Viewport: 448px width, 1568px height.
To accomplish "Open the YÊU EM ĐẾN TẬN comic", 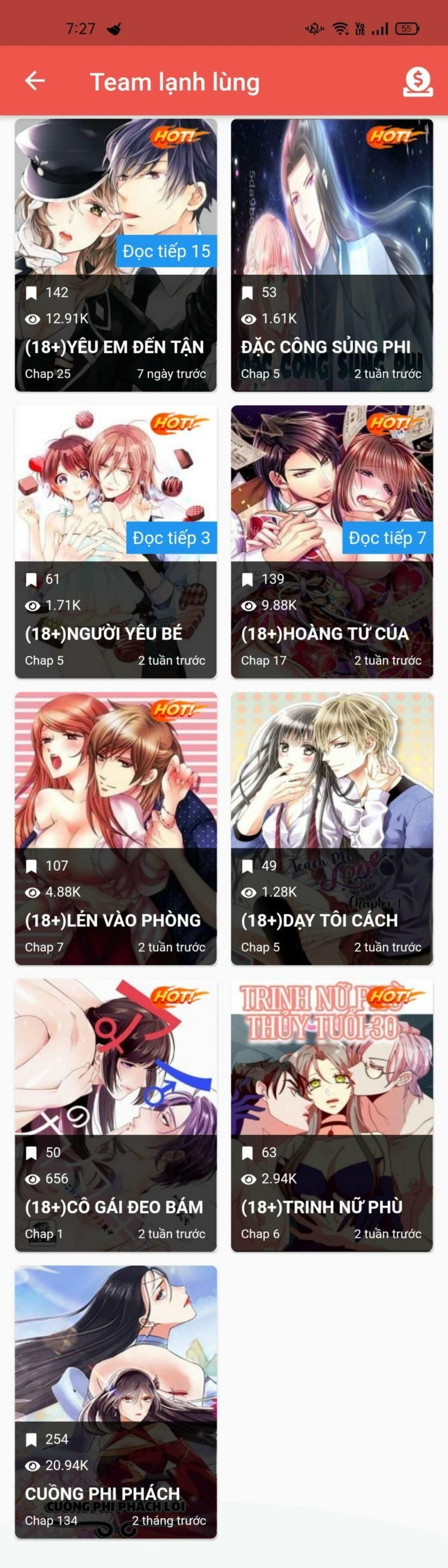I will [x=114, y=347].
